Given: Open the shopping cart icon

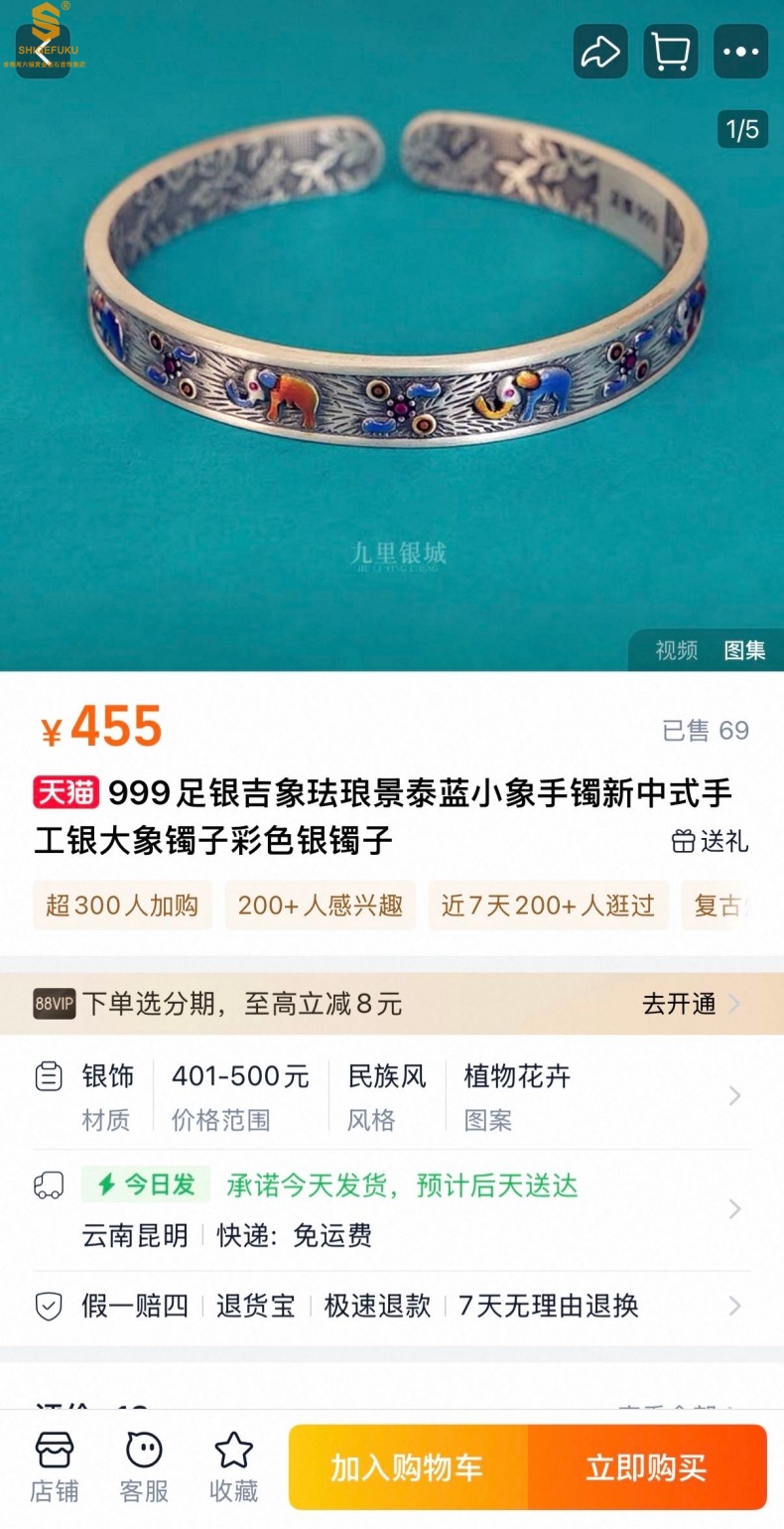Looking at the screenshot, I should click(671, 52).
